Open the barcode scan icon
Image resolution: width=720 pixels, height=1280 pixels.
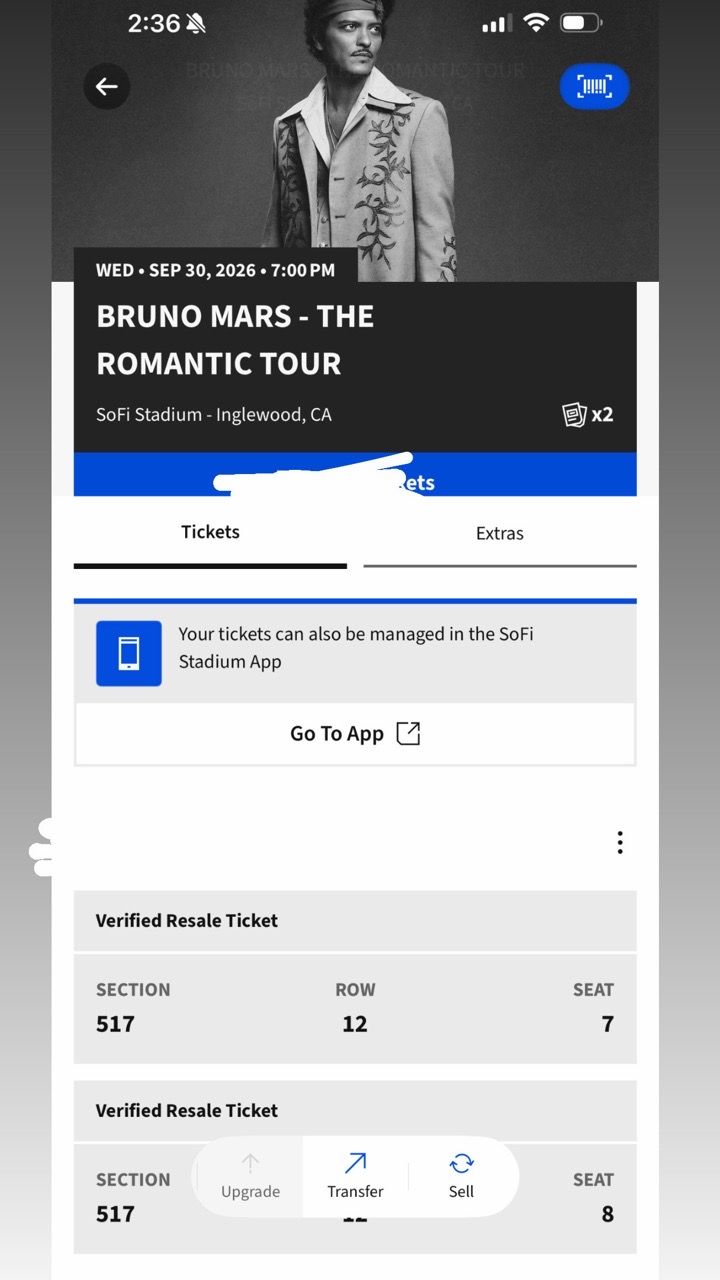point(595,87)
